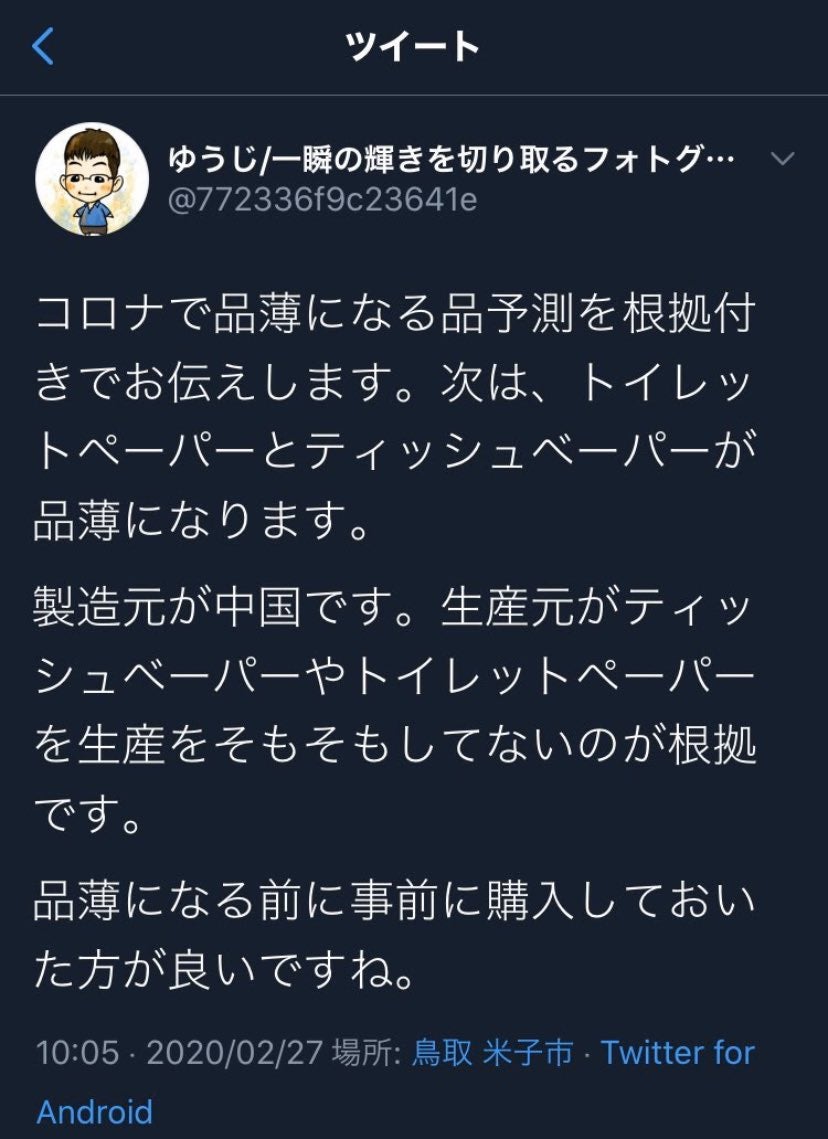Open ゆうじ's profile picture
828x1139 pixels.
tap(92, 179)
